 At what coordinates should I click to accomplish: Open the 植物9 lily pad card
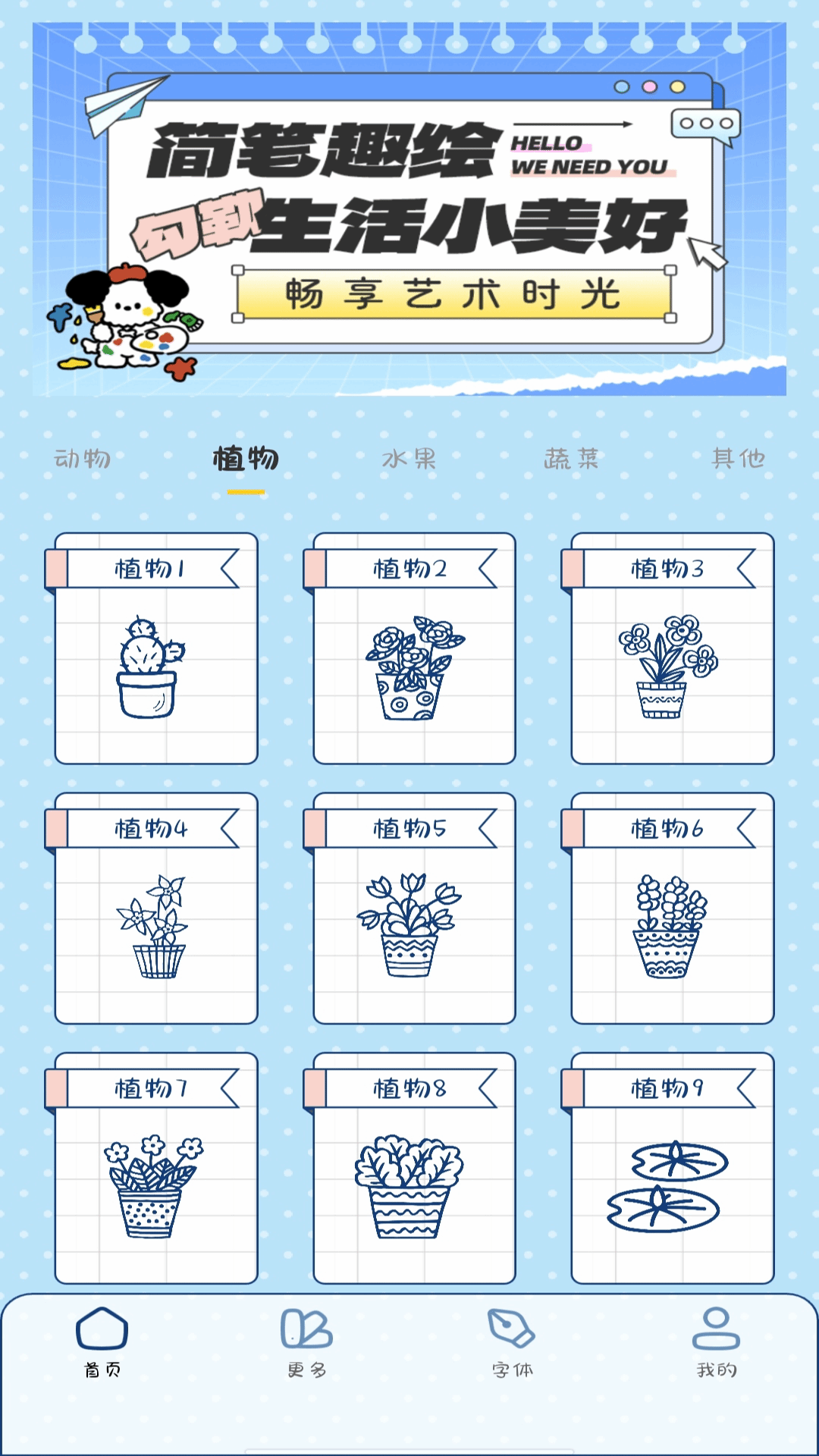click(x=672, y=1169)
